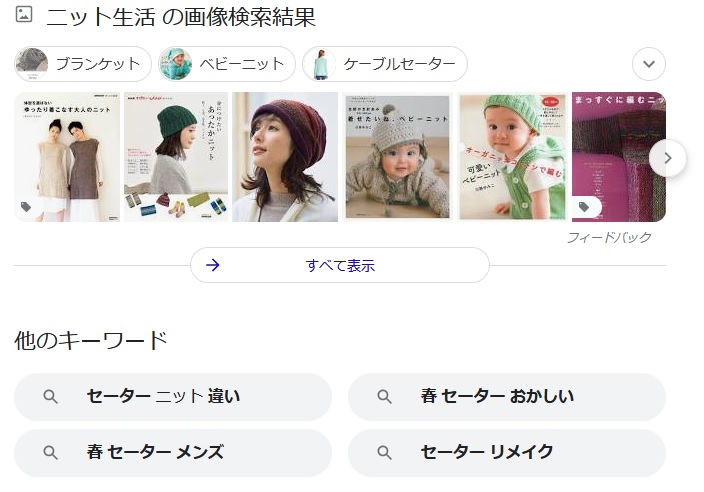Select the ブランケット filter chip

pyautogui.click(x=83, y=64)
